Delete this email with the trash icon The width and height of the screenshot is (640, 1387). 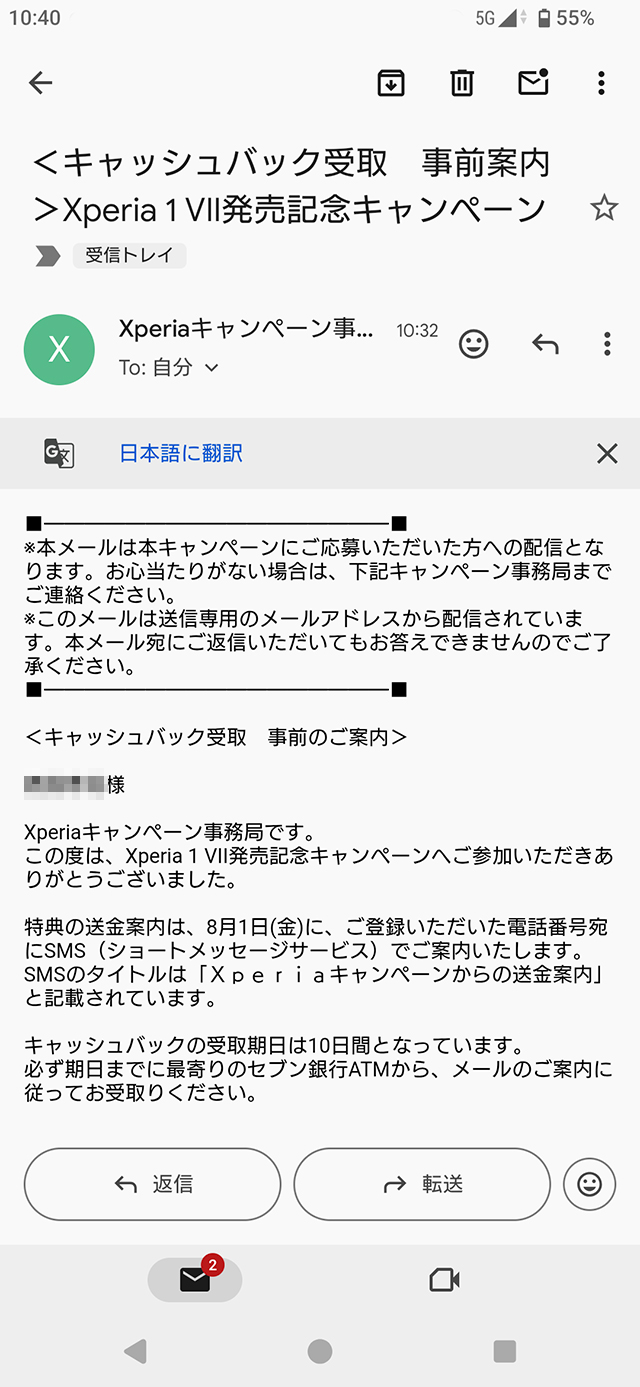[461, 83]
